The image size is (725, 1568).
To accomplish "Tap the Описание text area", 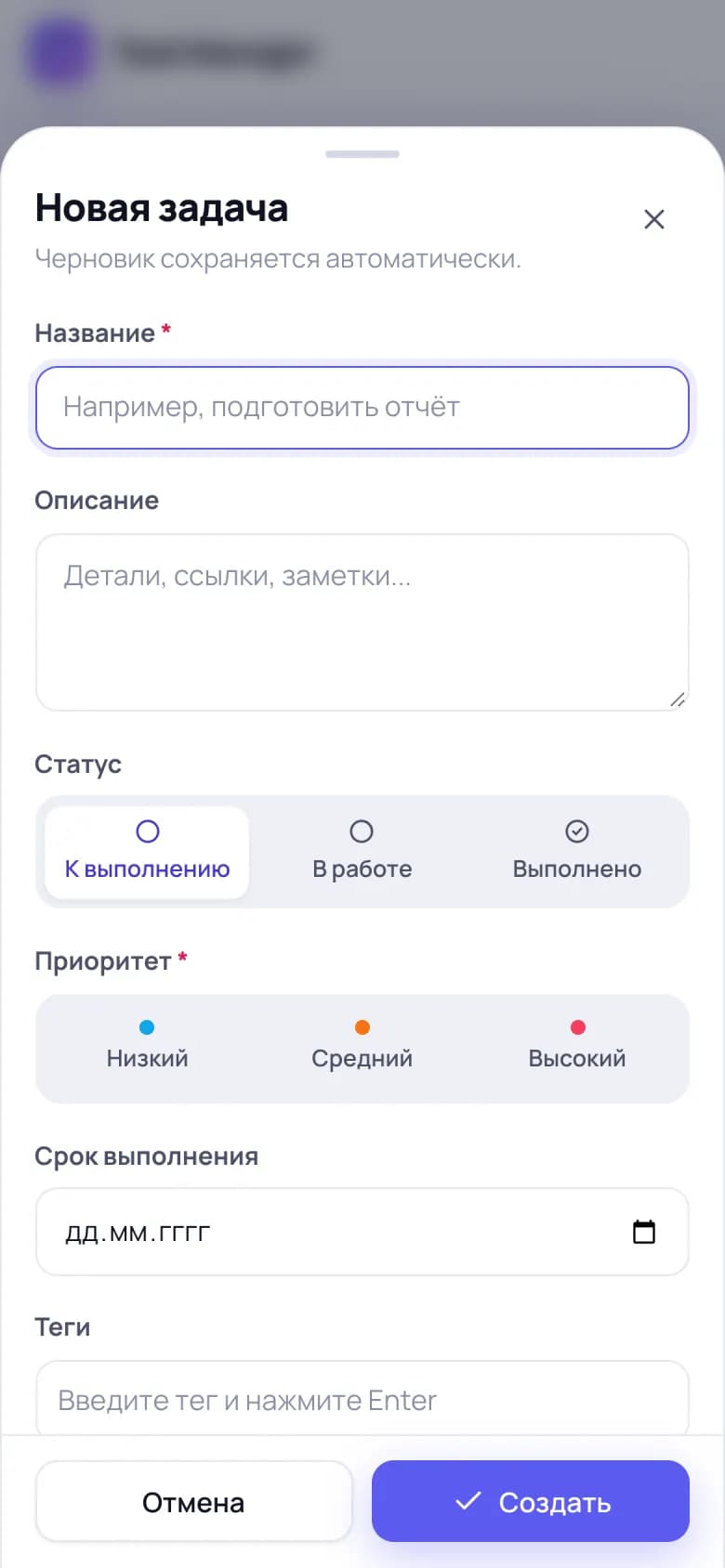I will pos(362,622).
